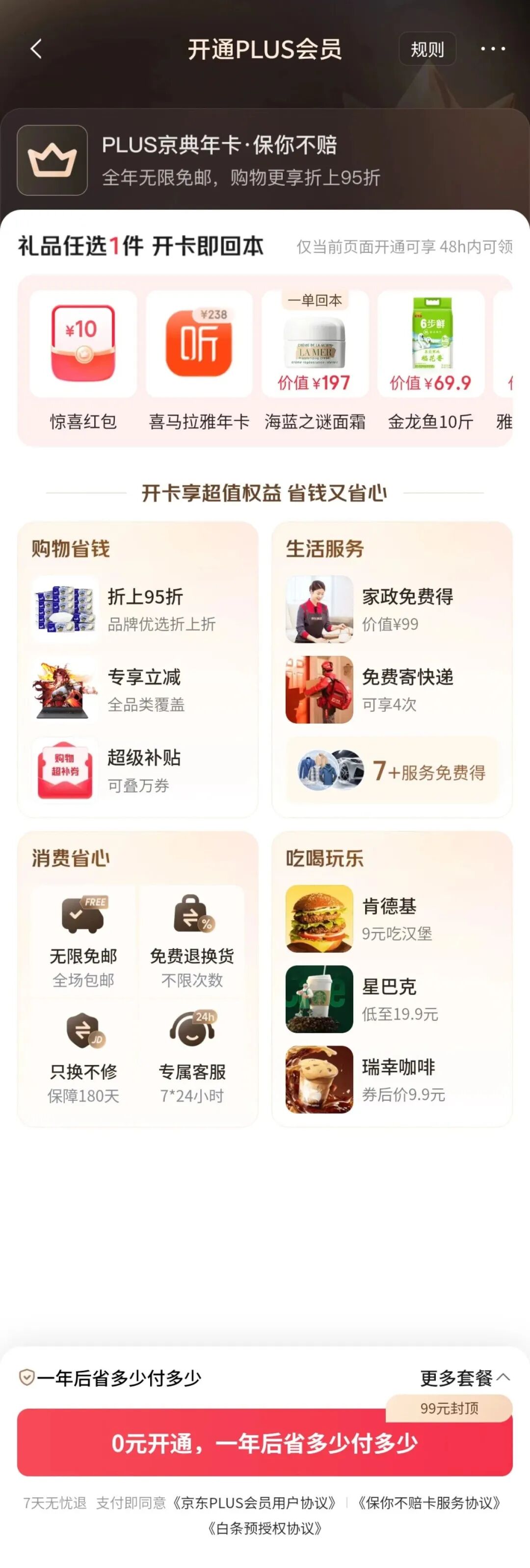The width and height of the screenshot is (530, 1568).
Task: Open the three-dot overflow menu
Action: pyautogui.click(x=493, y=49)
